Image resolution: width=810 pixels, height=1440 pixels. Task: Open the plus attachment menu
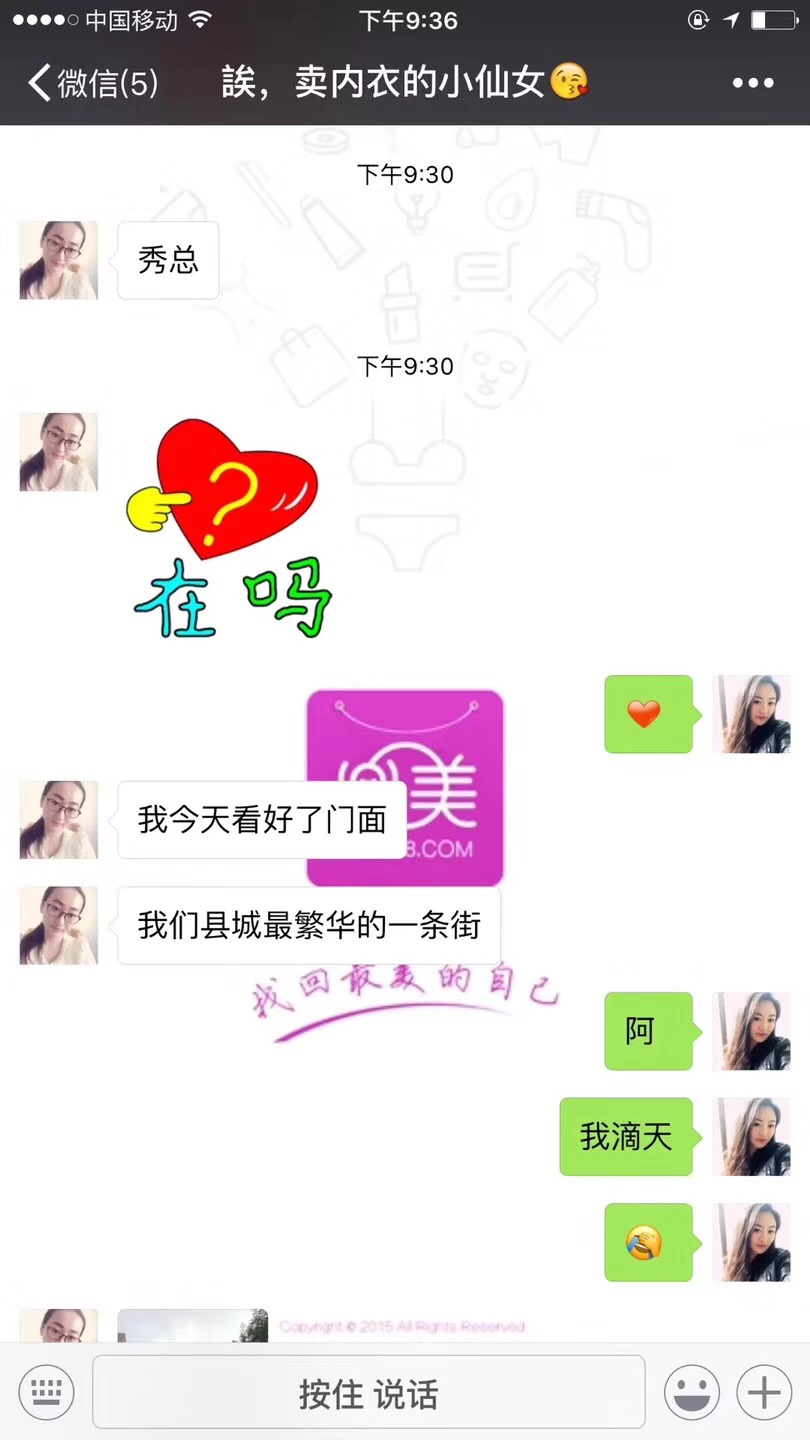click(x=764, y=1392)
